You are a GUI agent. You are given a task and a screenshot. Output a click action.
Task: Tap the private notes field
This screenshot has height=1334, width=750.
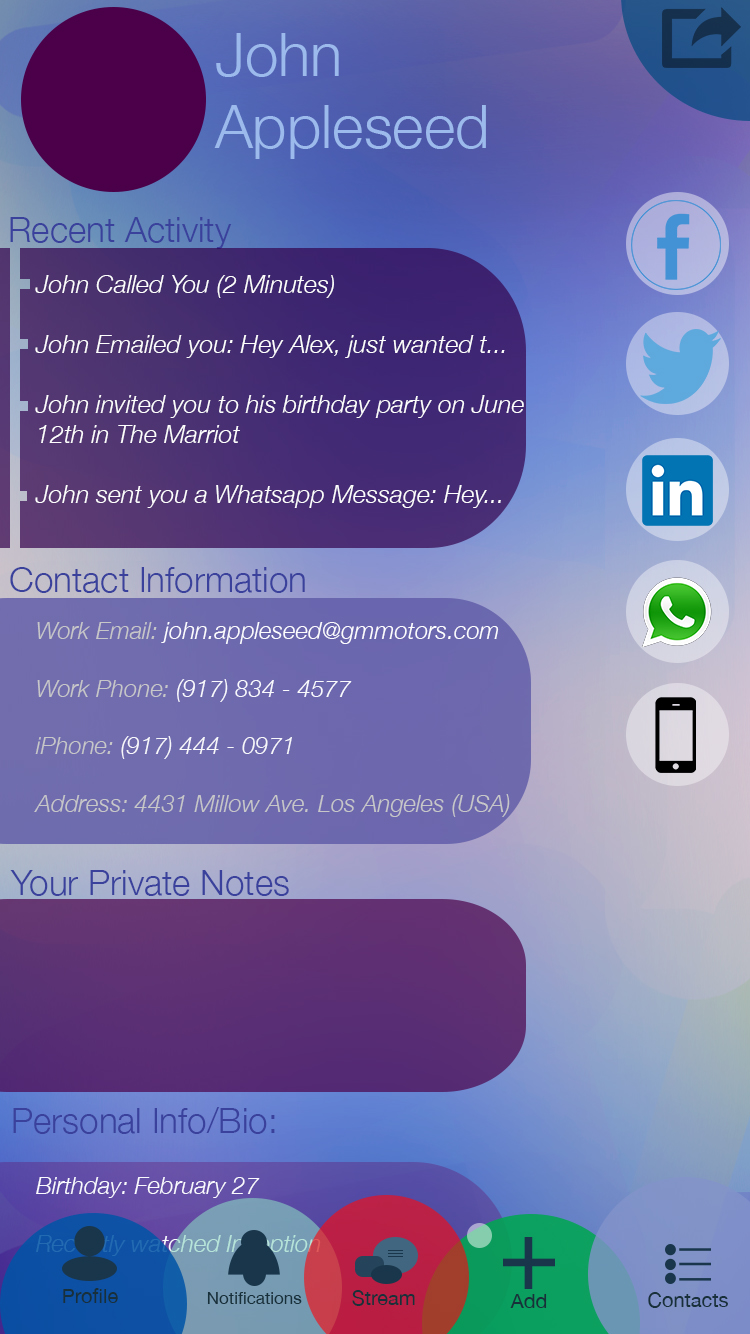click(x=262, y=995)
